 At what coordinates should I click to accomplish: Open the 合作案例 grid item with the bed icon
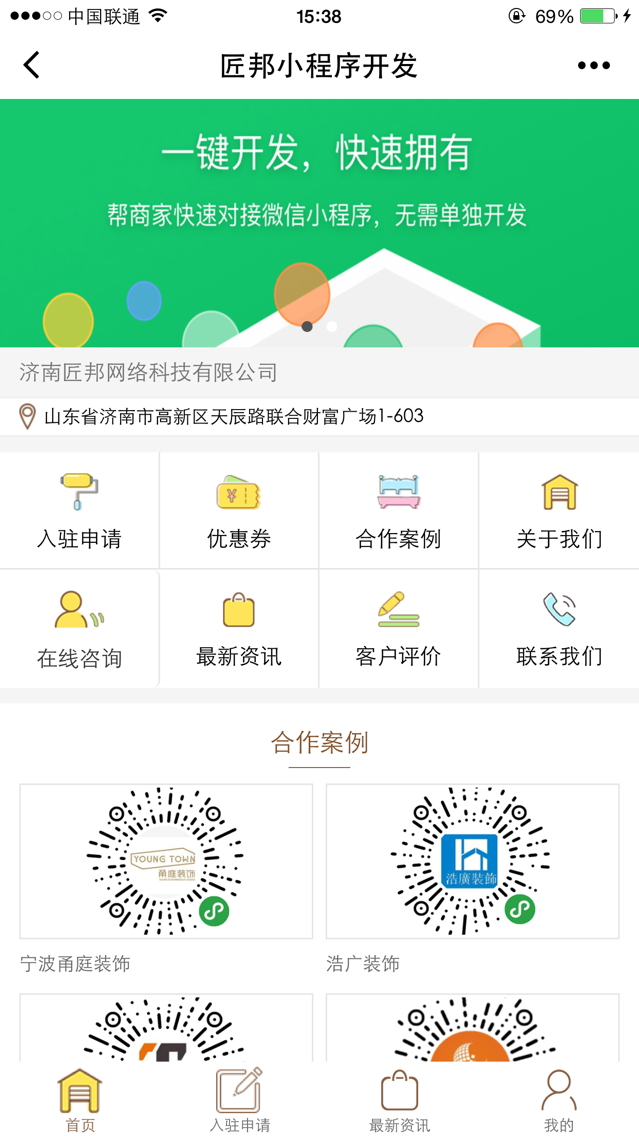398,510
